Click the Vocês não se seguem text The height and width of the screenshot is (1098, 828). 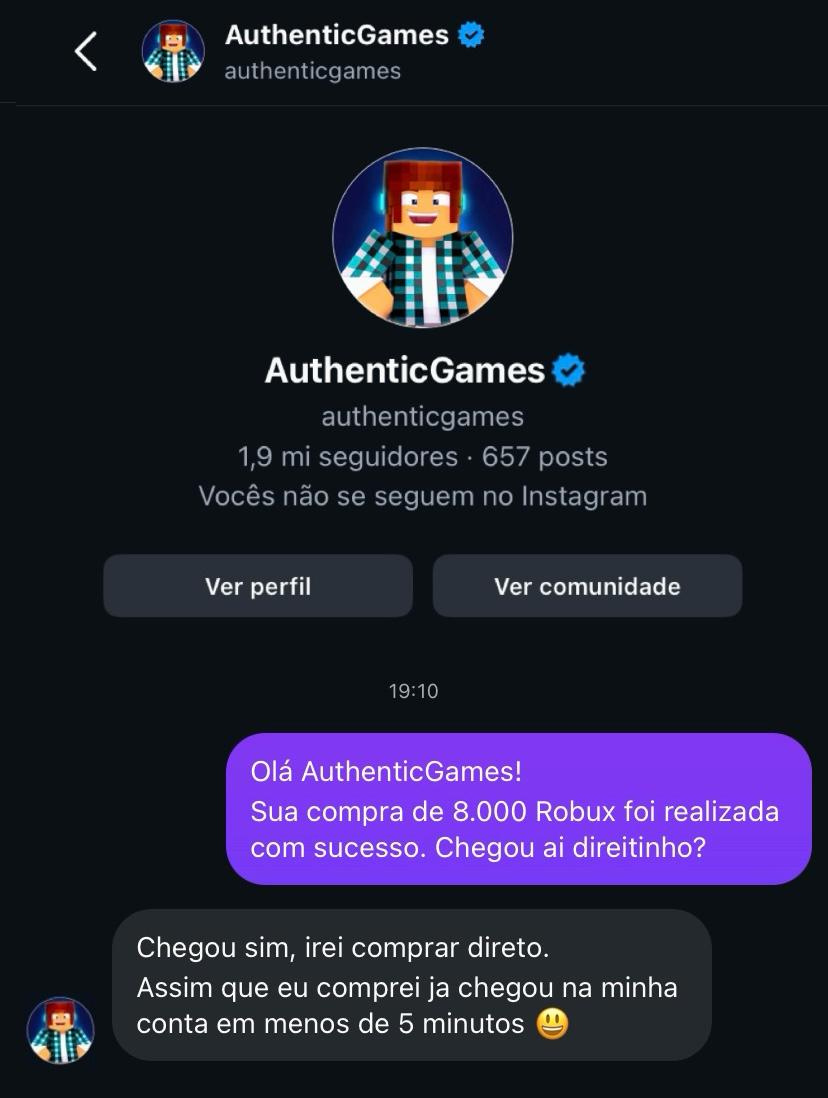click(x=421, y=495)
